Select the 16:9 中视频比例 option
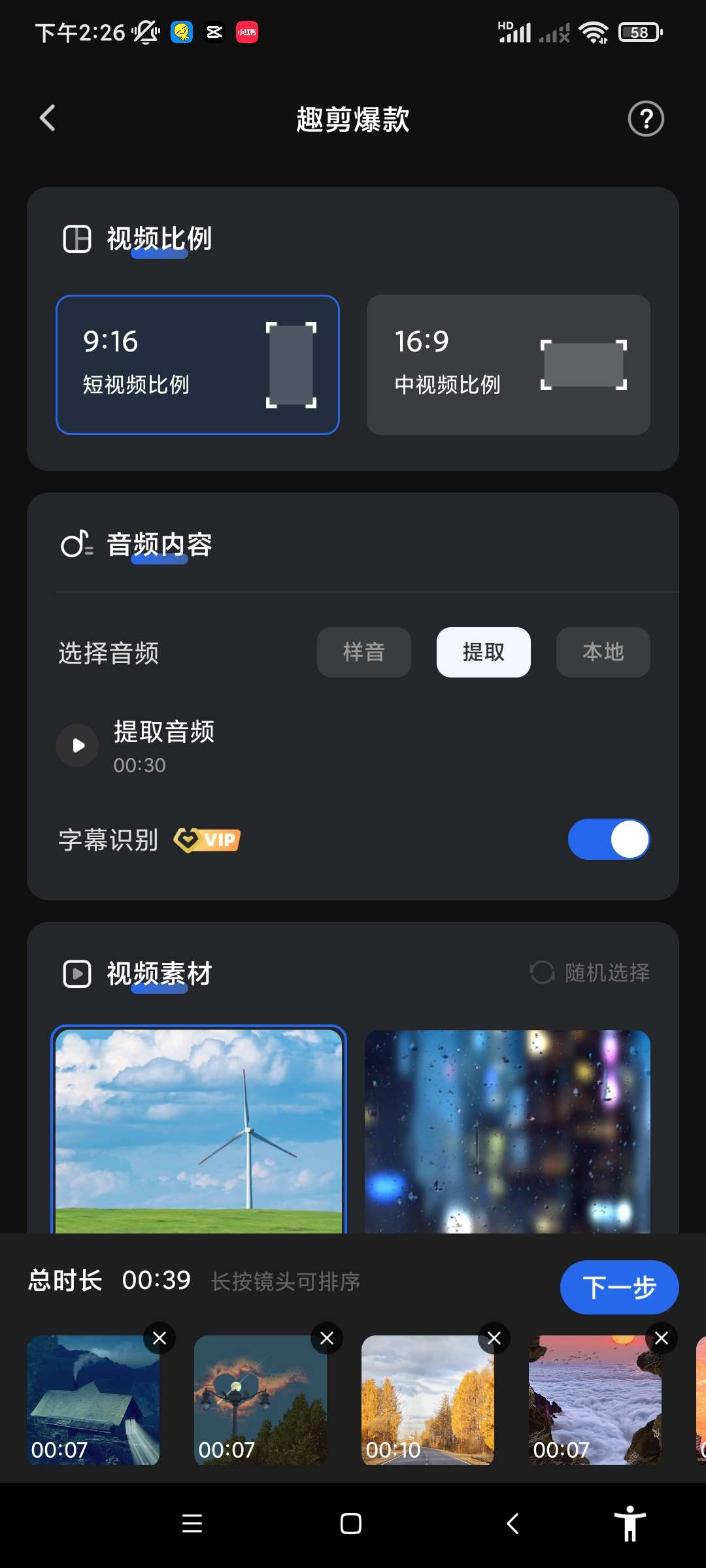The height and width of the screenshot is (1568, 706). tap(508, 365)
